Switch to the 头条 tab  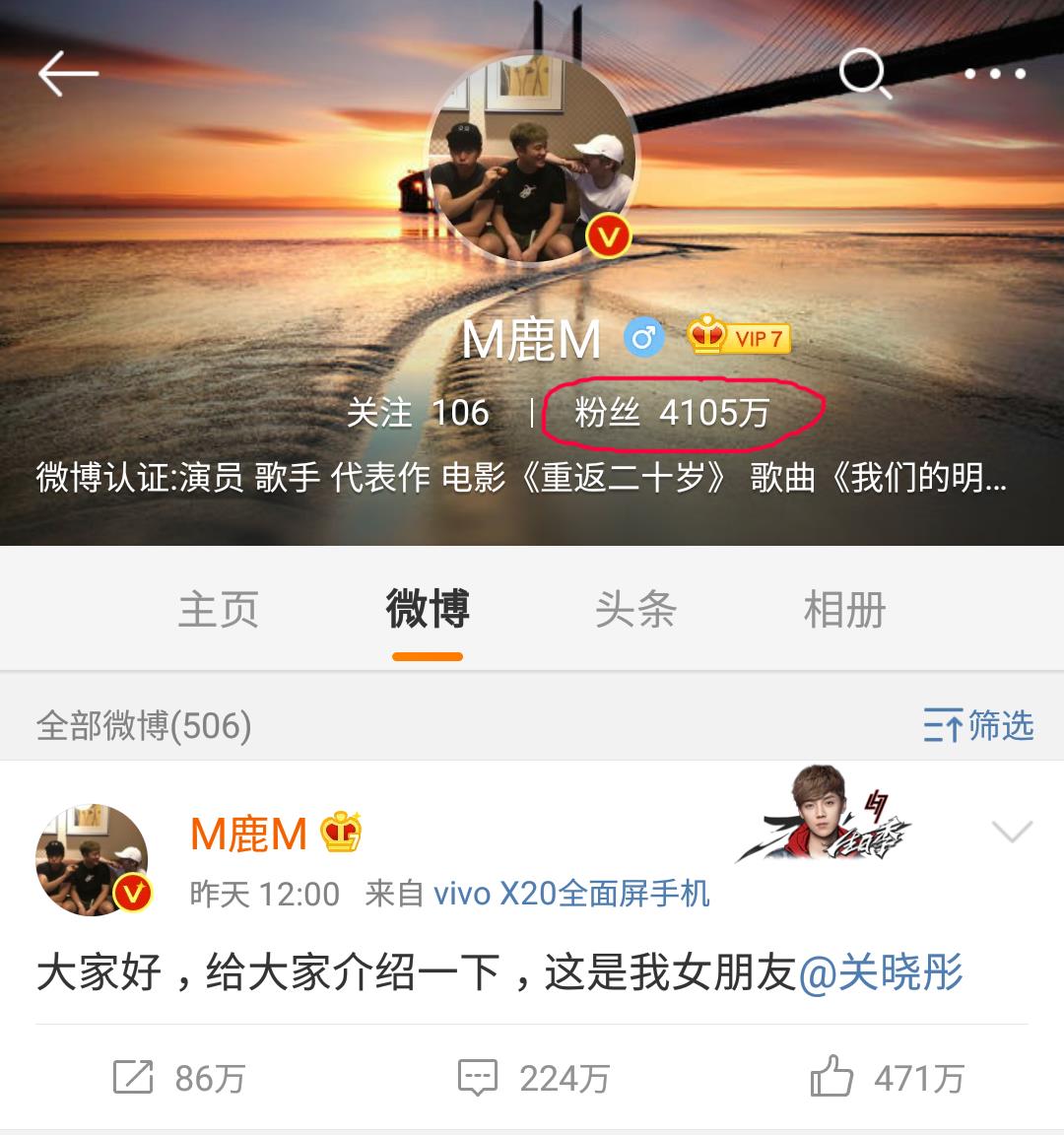click(x=635, y=609)
